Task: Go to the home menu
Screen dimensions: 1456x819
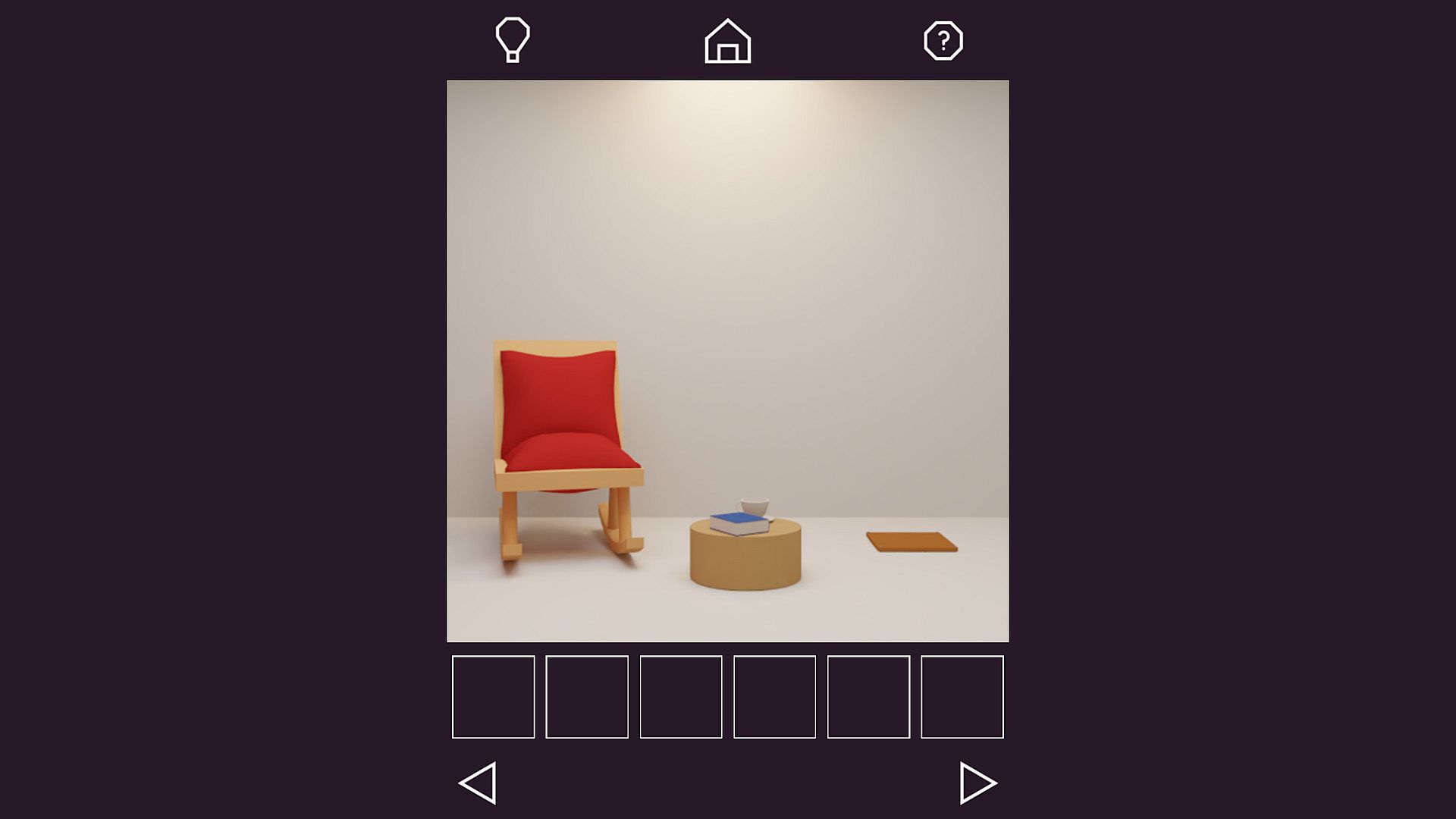Action: coord(727,41)
